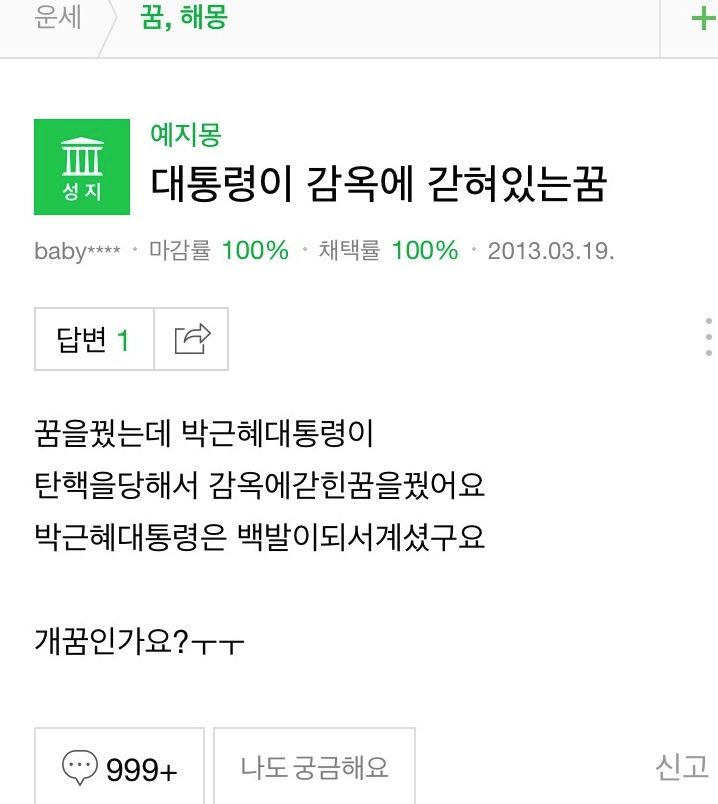This screenshot has height=804, width=718.
Task: Share this question
Action: (x=192, y=340)
